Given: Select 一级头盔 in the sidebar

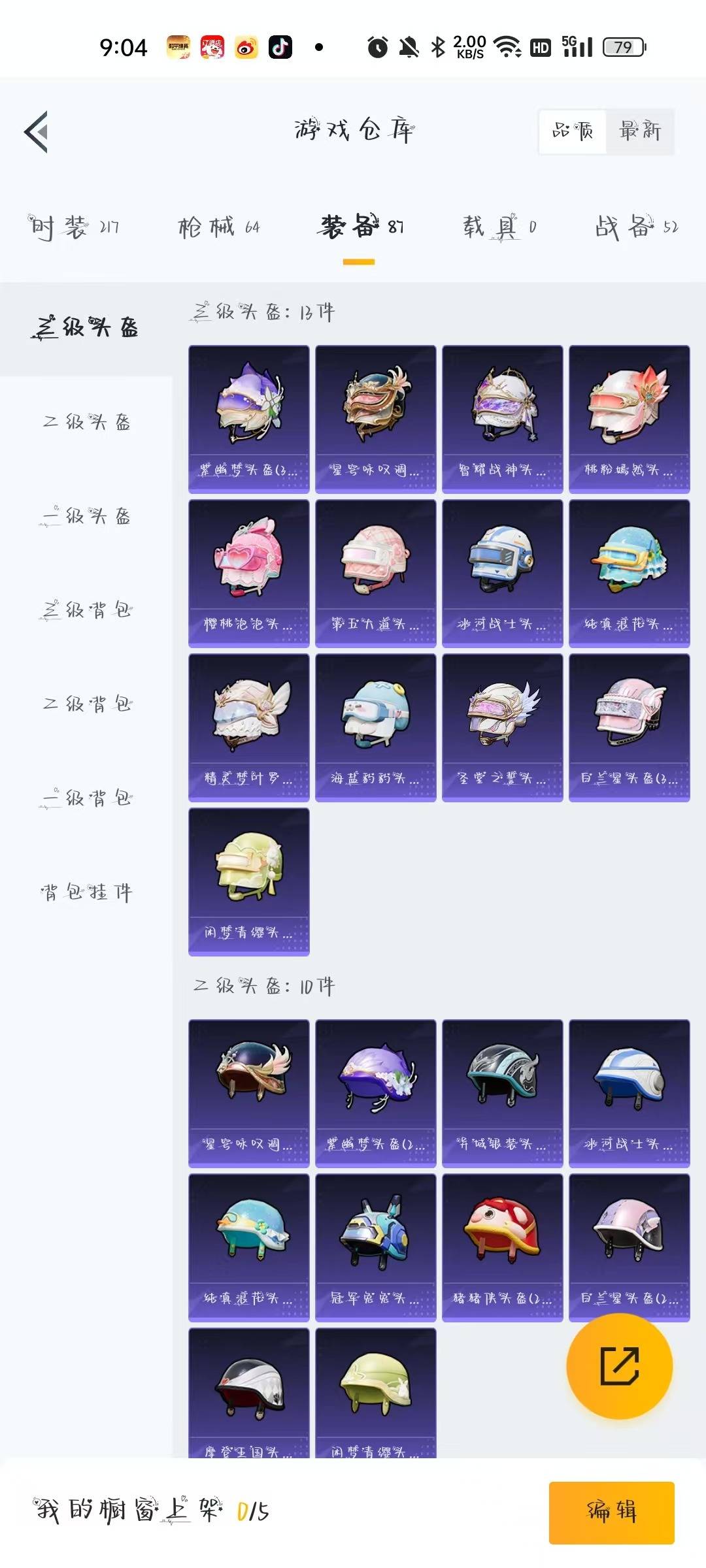Looking at the screenshot, I should coord(86,517).
